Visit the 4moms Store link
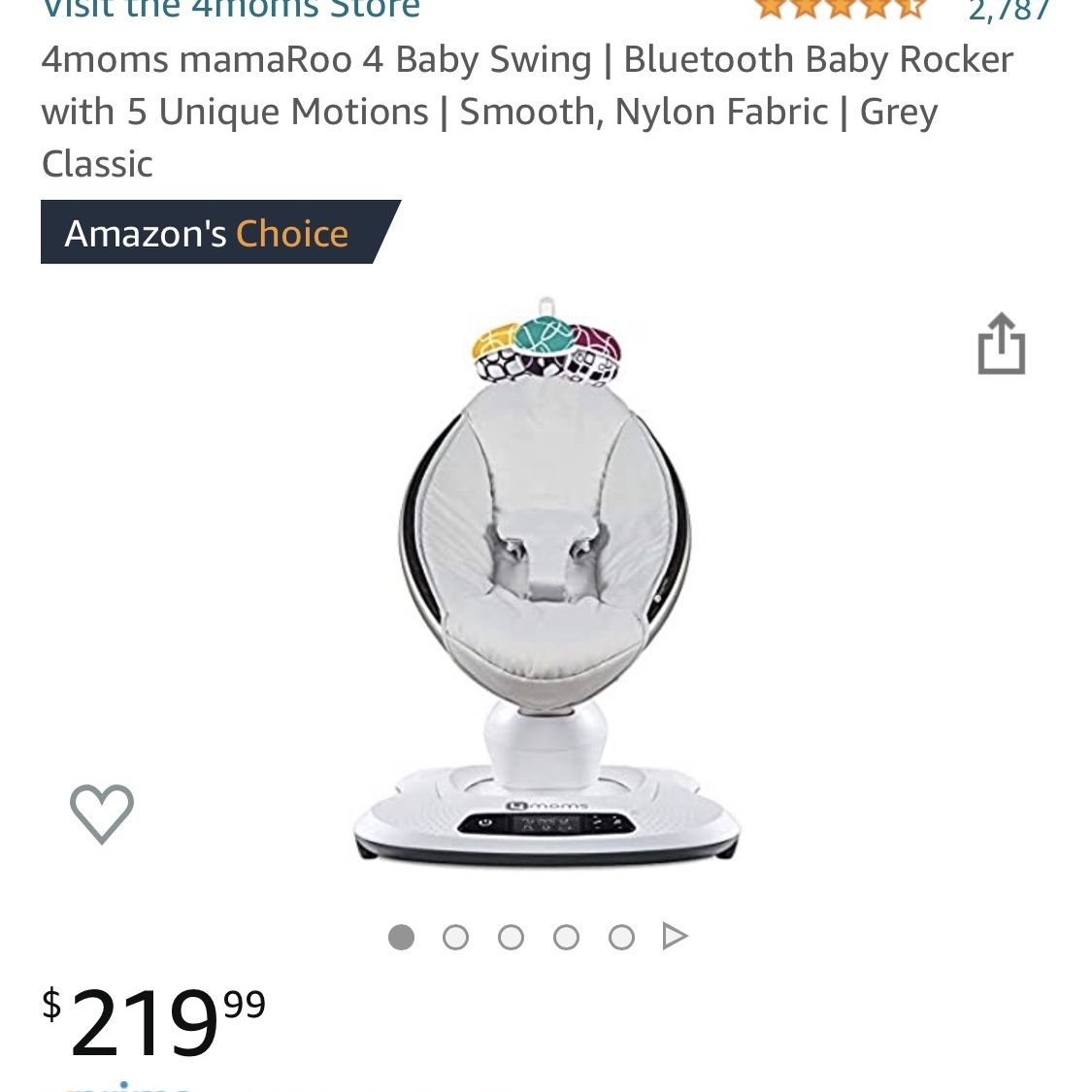1092x1092 pixels. coord(231,10)
